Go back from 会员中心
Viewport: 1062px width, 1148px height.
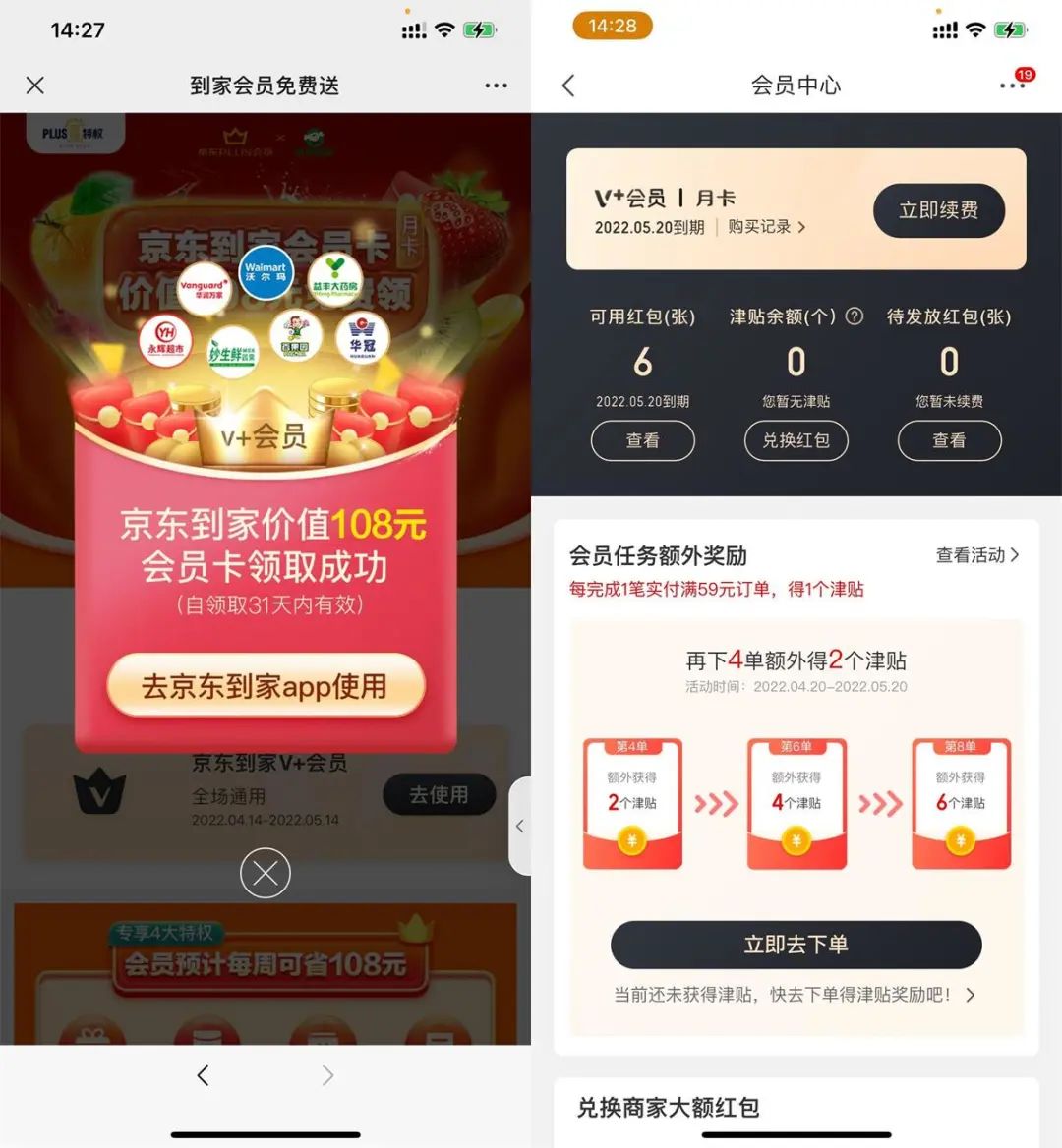click(x=568, y=86)
